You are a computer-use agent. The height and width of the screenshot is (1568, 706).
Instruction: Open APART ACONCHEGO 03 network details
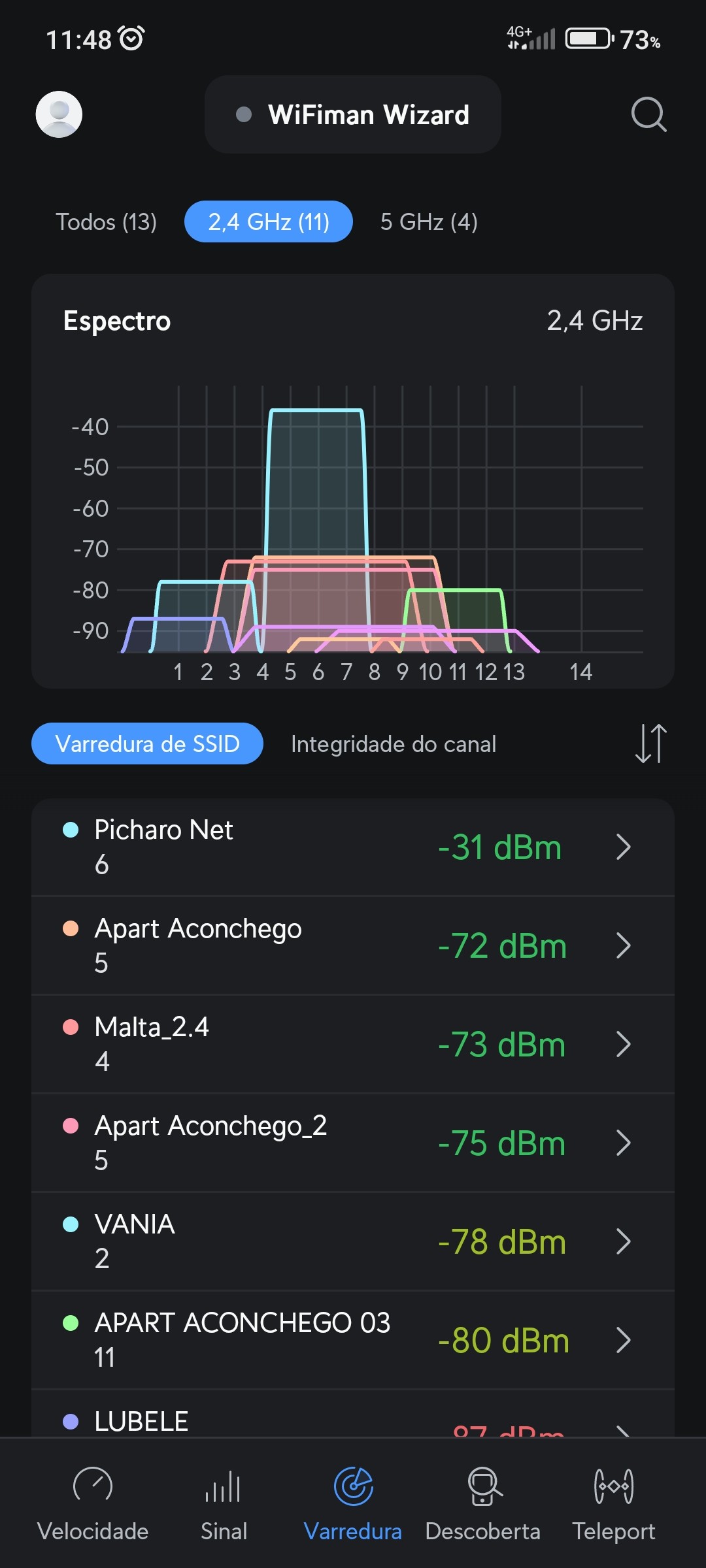353,1340
